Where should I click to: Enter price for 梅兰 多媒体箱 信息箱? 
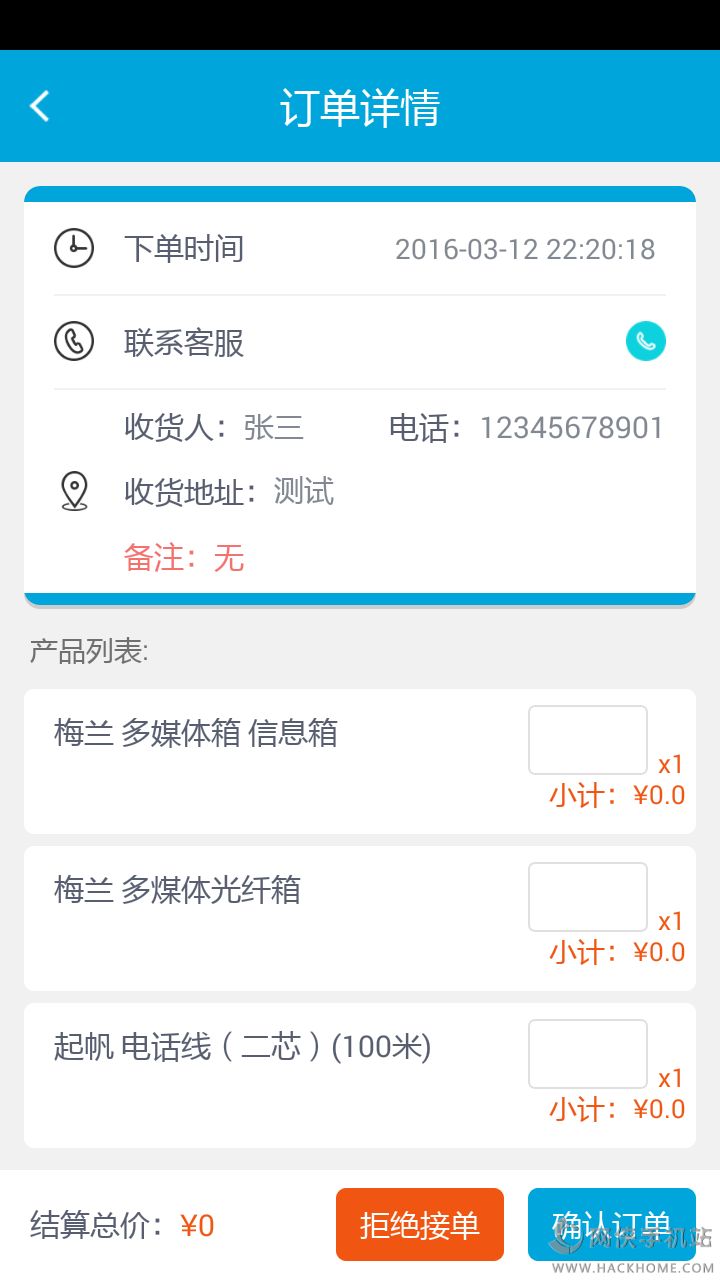pyautogui.click(x=588, y=740)
